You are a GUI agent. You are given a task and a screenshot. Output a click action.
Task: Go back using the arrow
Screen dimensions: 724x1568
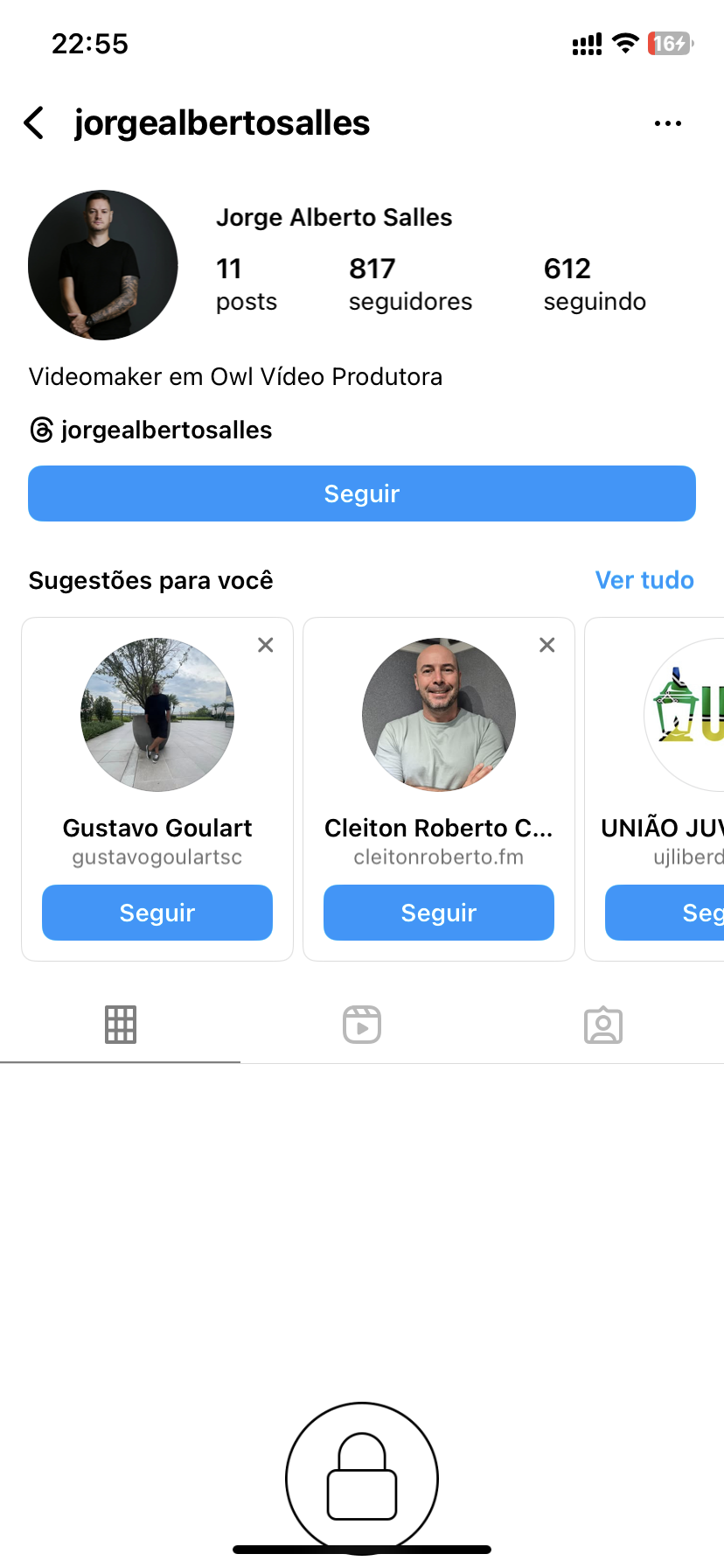point(34,123)
